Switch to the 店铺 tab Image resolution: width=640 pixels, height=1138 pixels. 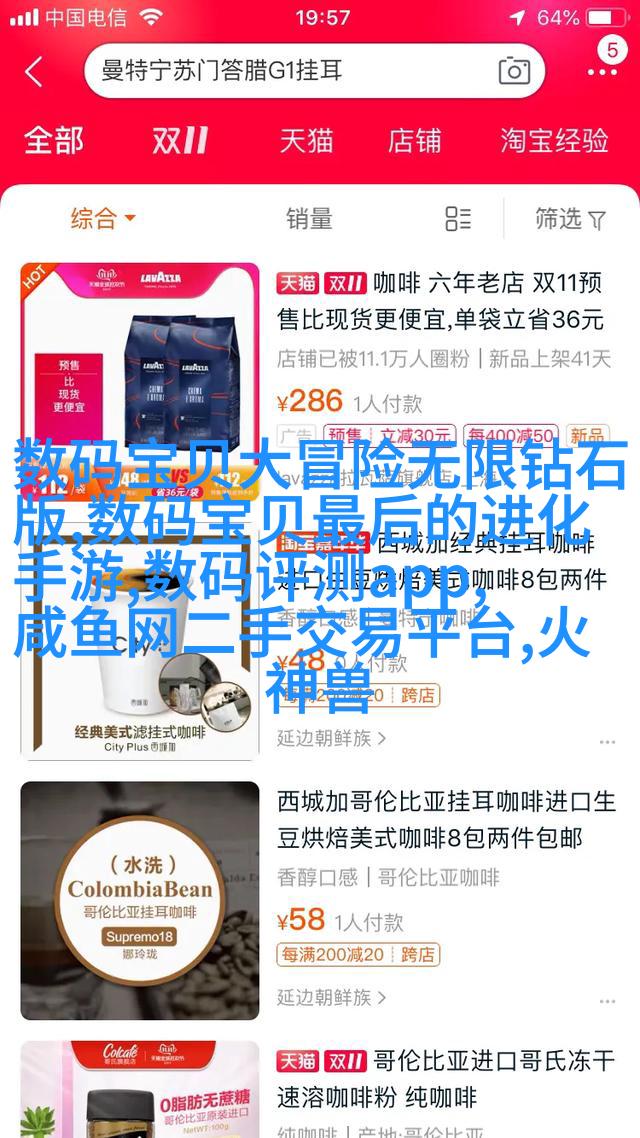click(x=414, y=140)
